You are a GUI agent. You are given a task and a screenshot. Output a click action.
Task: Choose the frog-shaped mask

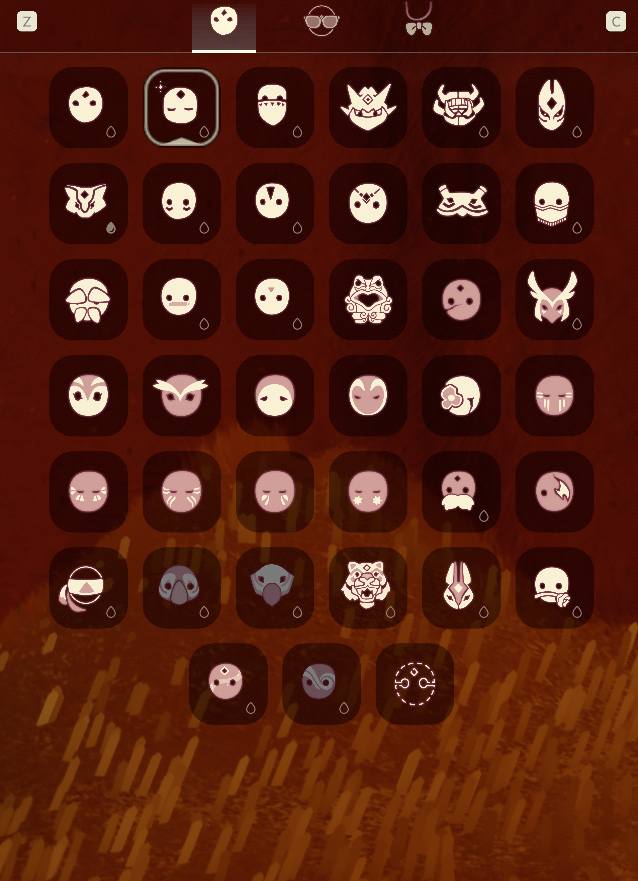click(x=367, y=300)
